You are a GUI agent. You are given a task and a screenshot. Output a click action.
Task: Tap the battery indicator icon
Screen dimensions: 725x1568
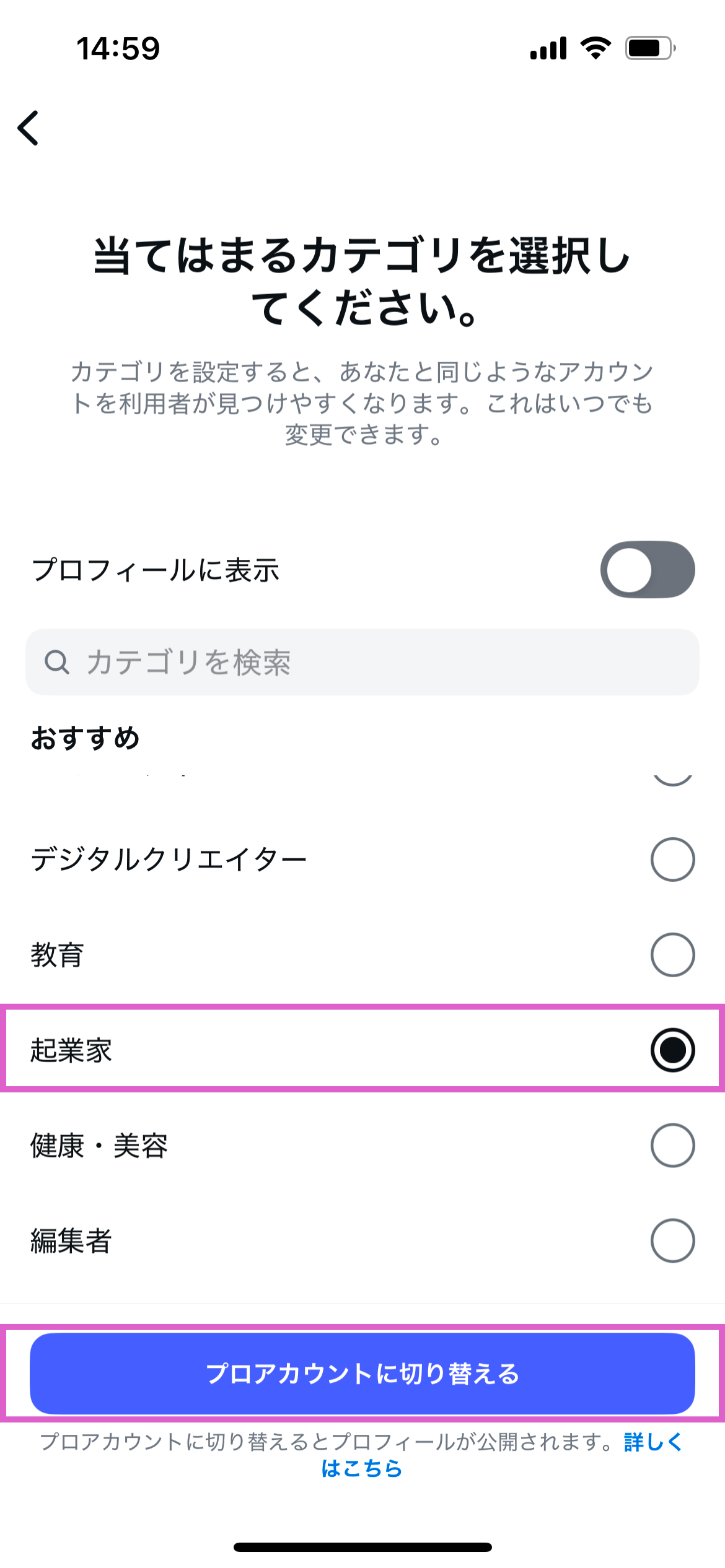tap(646, 48)
